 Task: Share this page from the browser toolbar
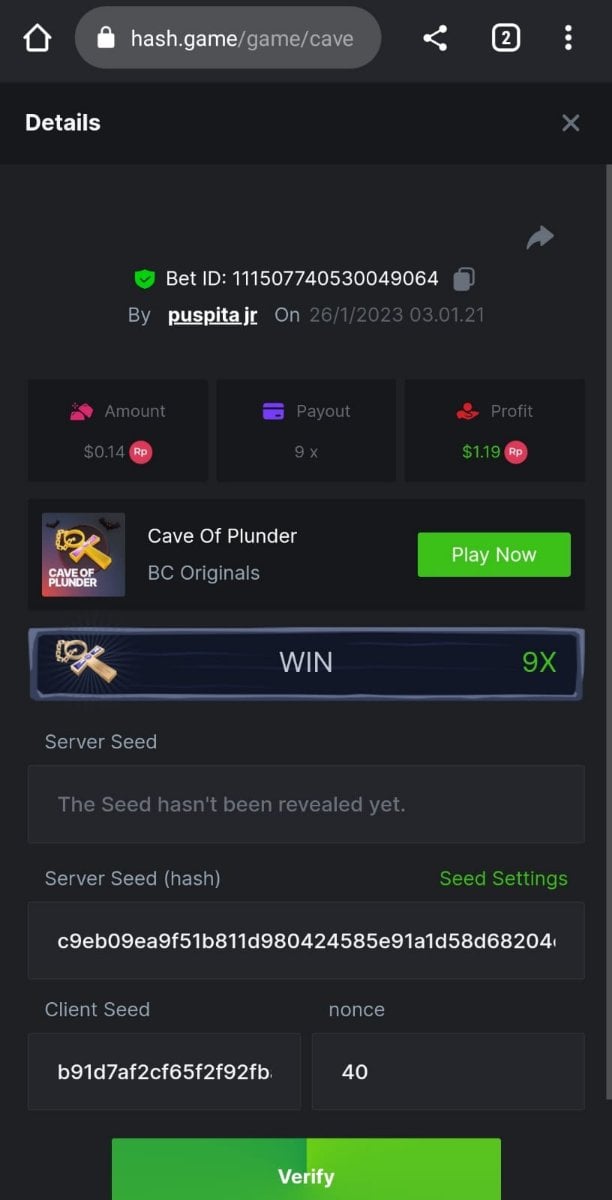pos(435,38)
